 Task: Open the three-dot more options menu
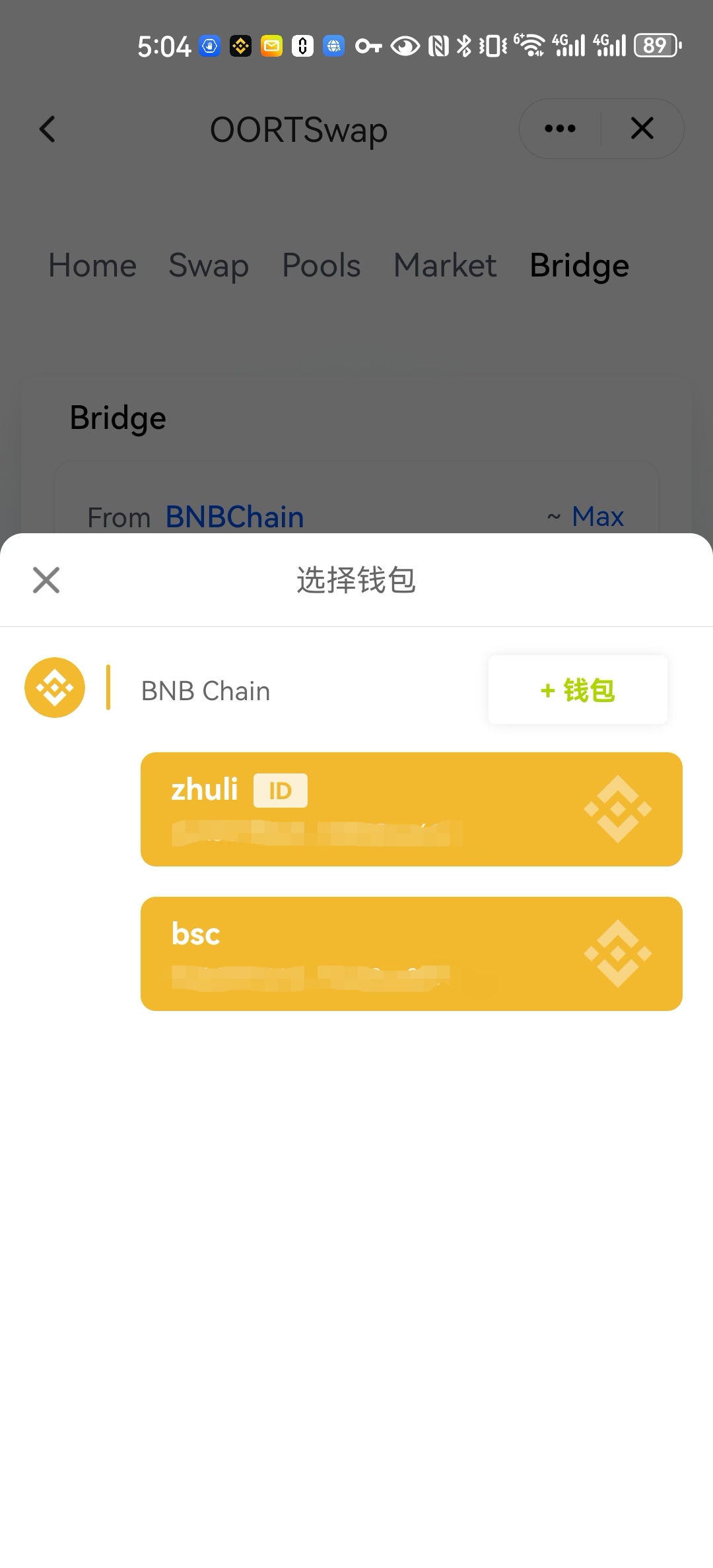[560, 129]
